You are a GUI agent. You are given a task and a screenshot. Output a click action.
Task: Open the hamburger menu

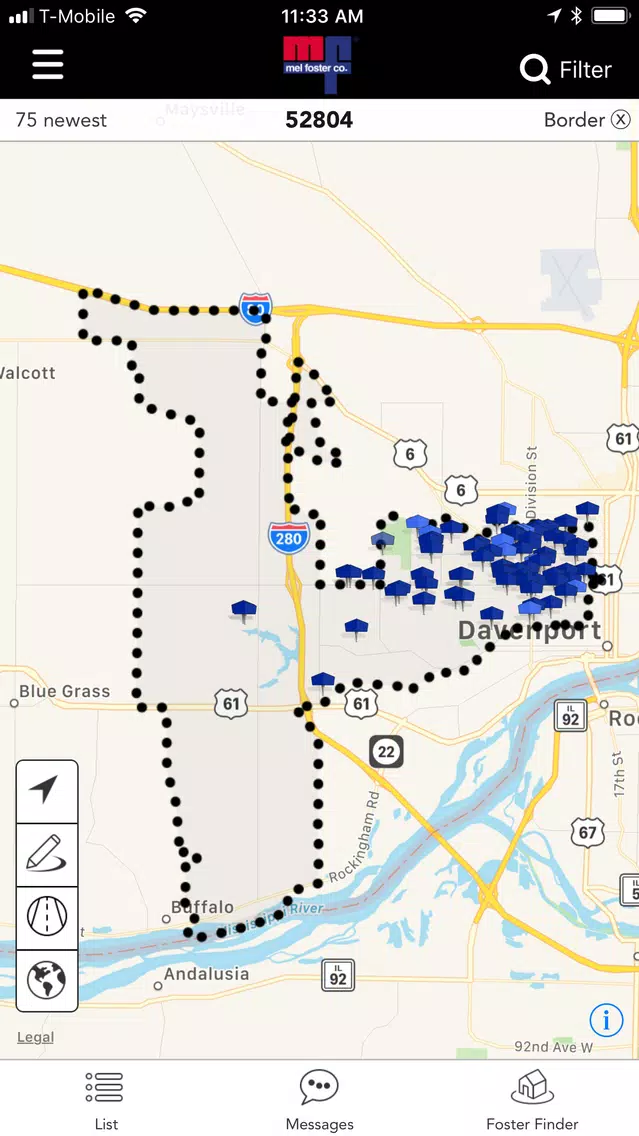click(48, 66)
